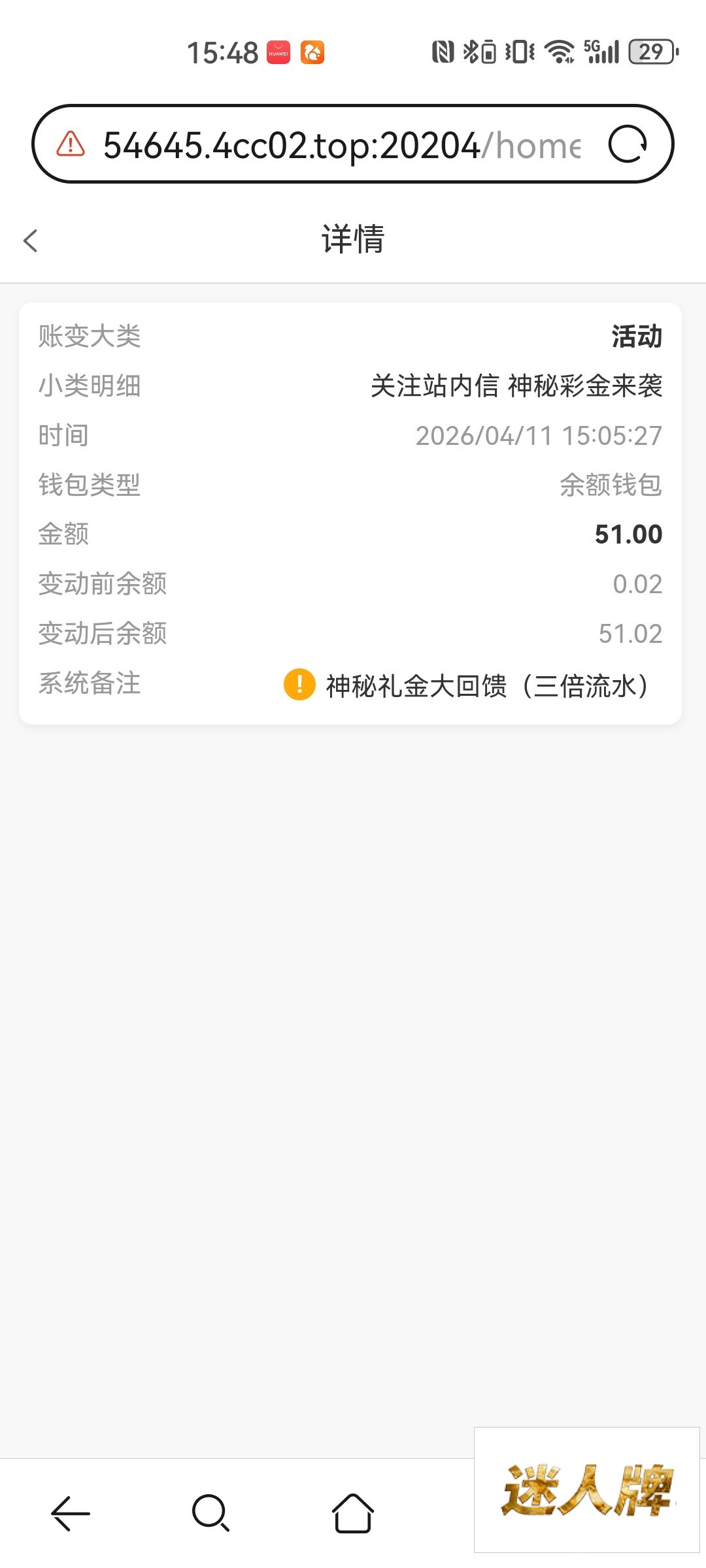
Task: Tap the browser back arrow at bottom
Action: click(x=71, y=1513)
